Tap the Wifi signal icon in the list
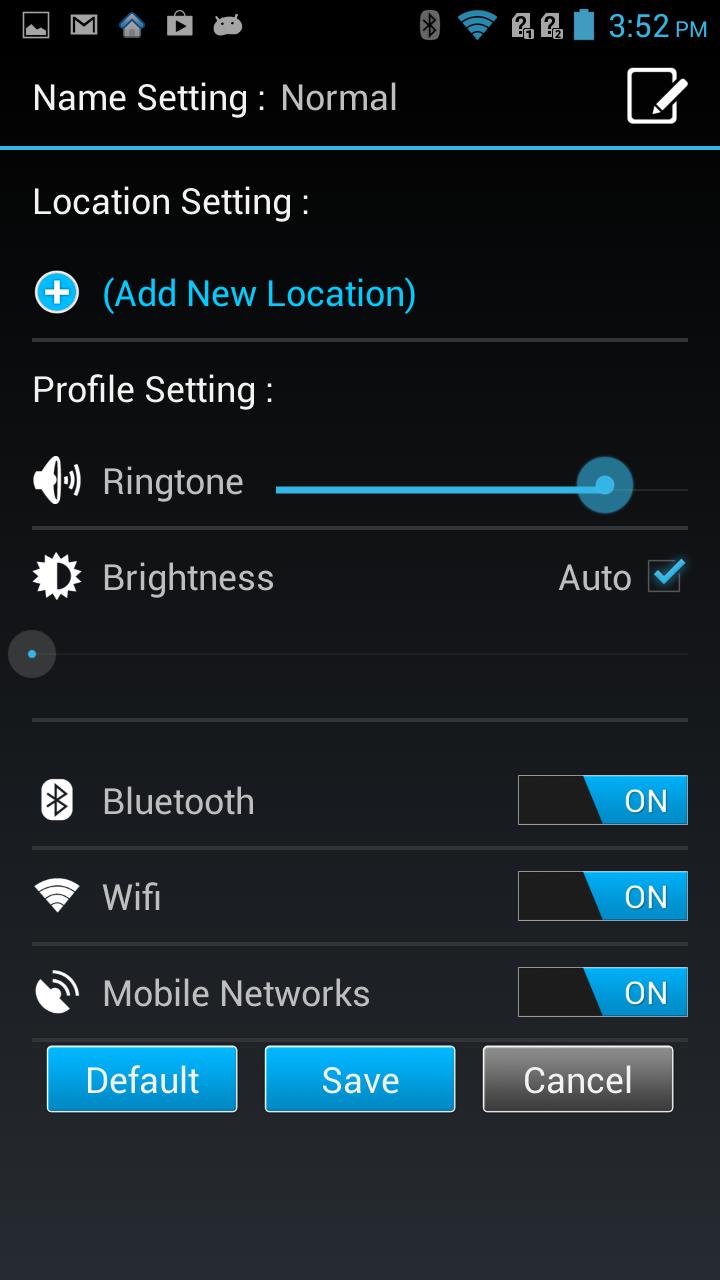Viewport: 720px width, 1280px height. click(57, 895)
